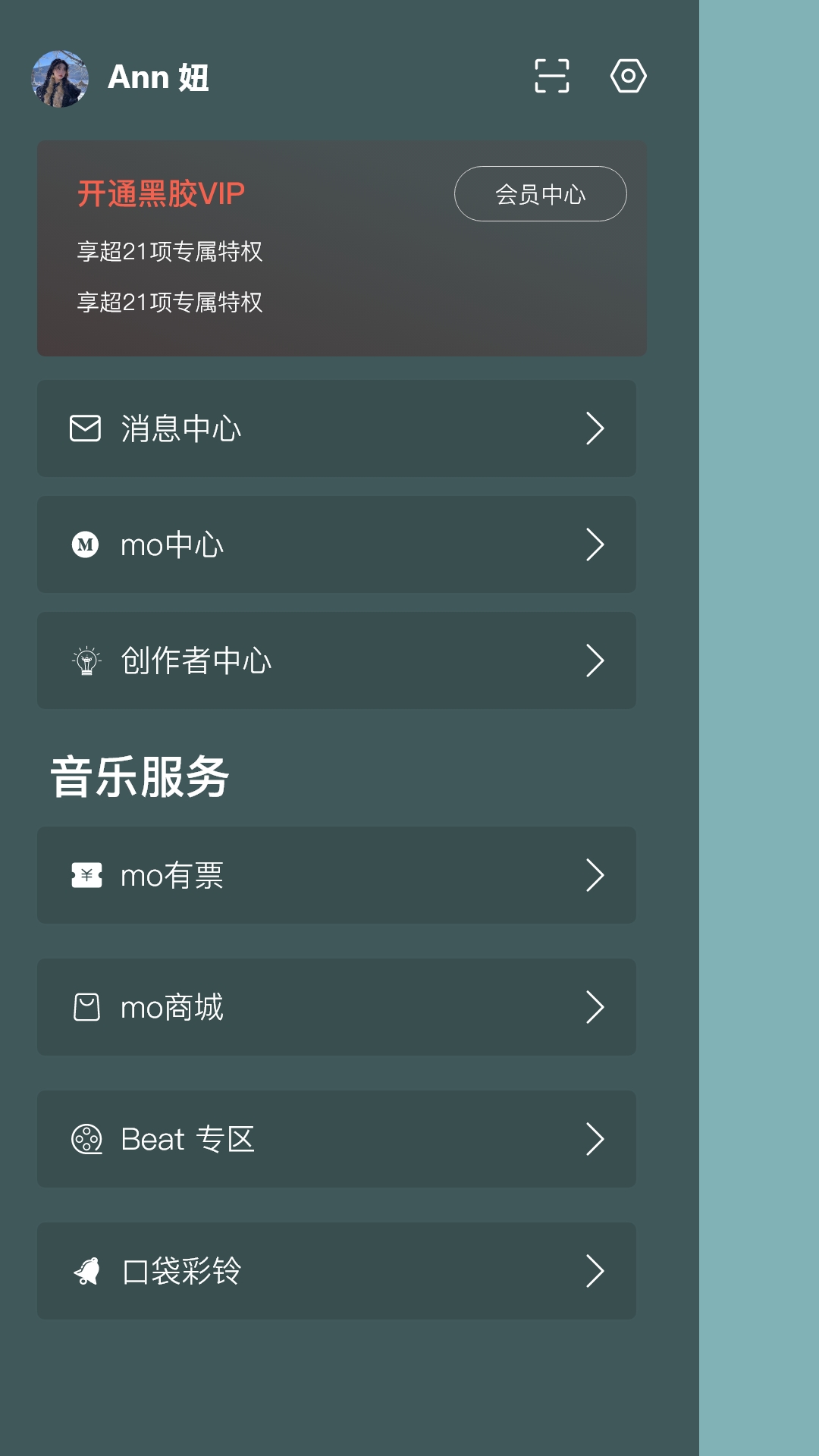819x1456 pixels.
Task: Tap the Ann 妞 profile avatar
Action: (60, 79)
